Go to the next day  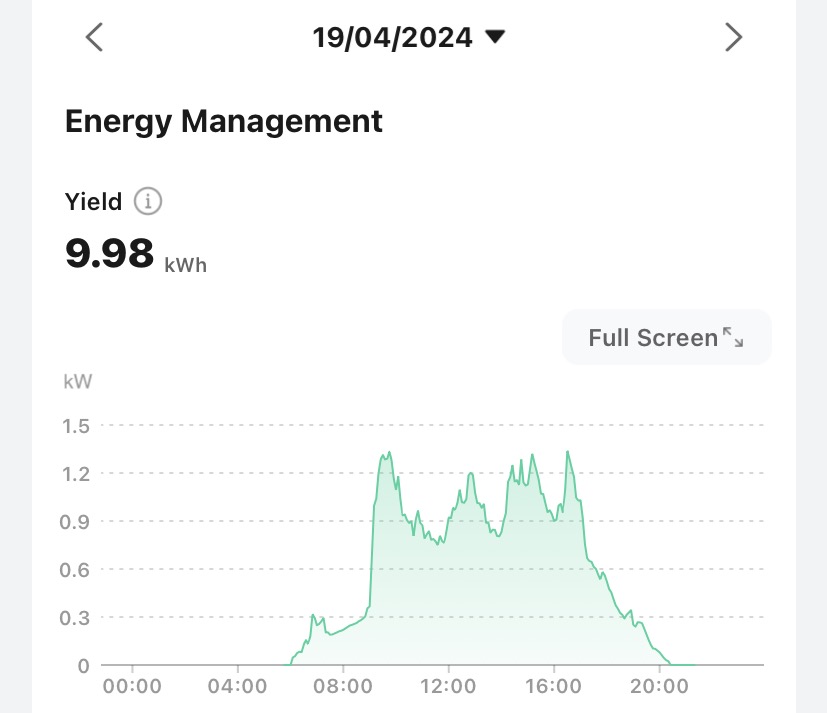tap(733, 38)
